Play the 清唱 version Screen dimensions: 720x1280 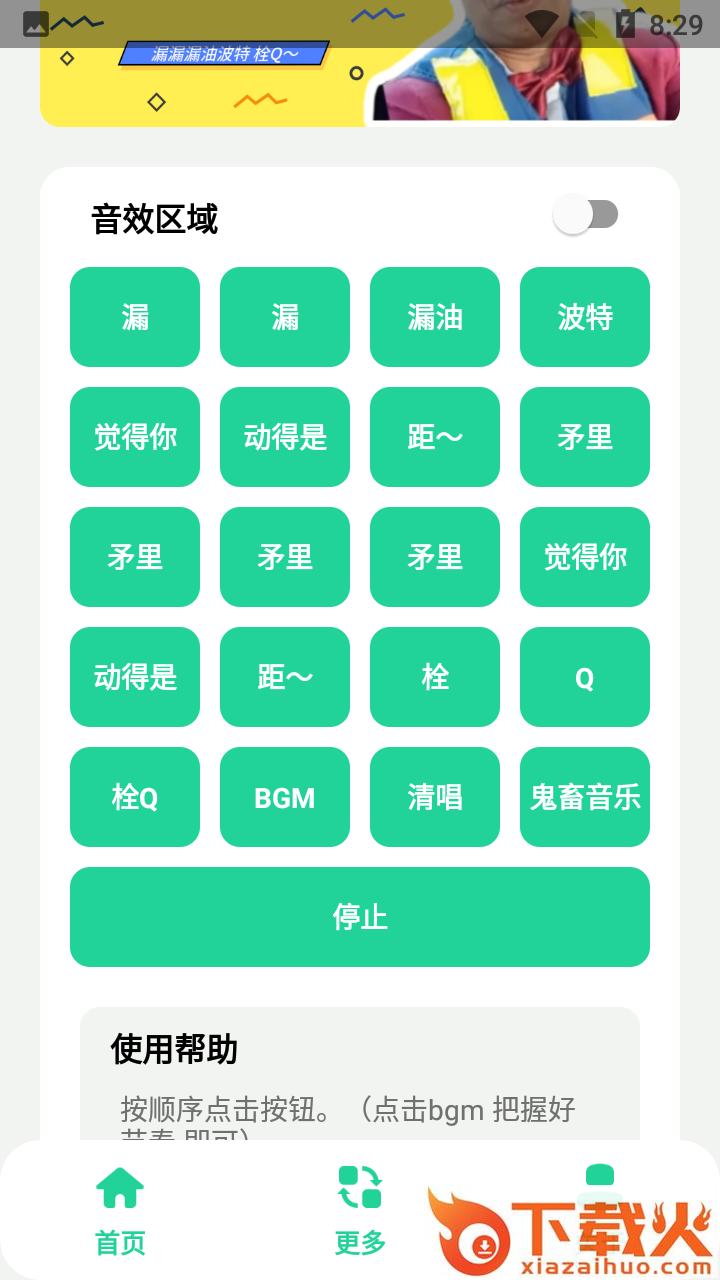point(435,797)
